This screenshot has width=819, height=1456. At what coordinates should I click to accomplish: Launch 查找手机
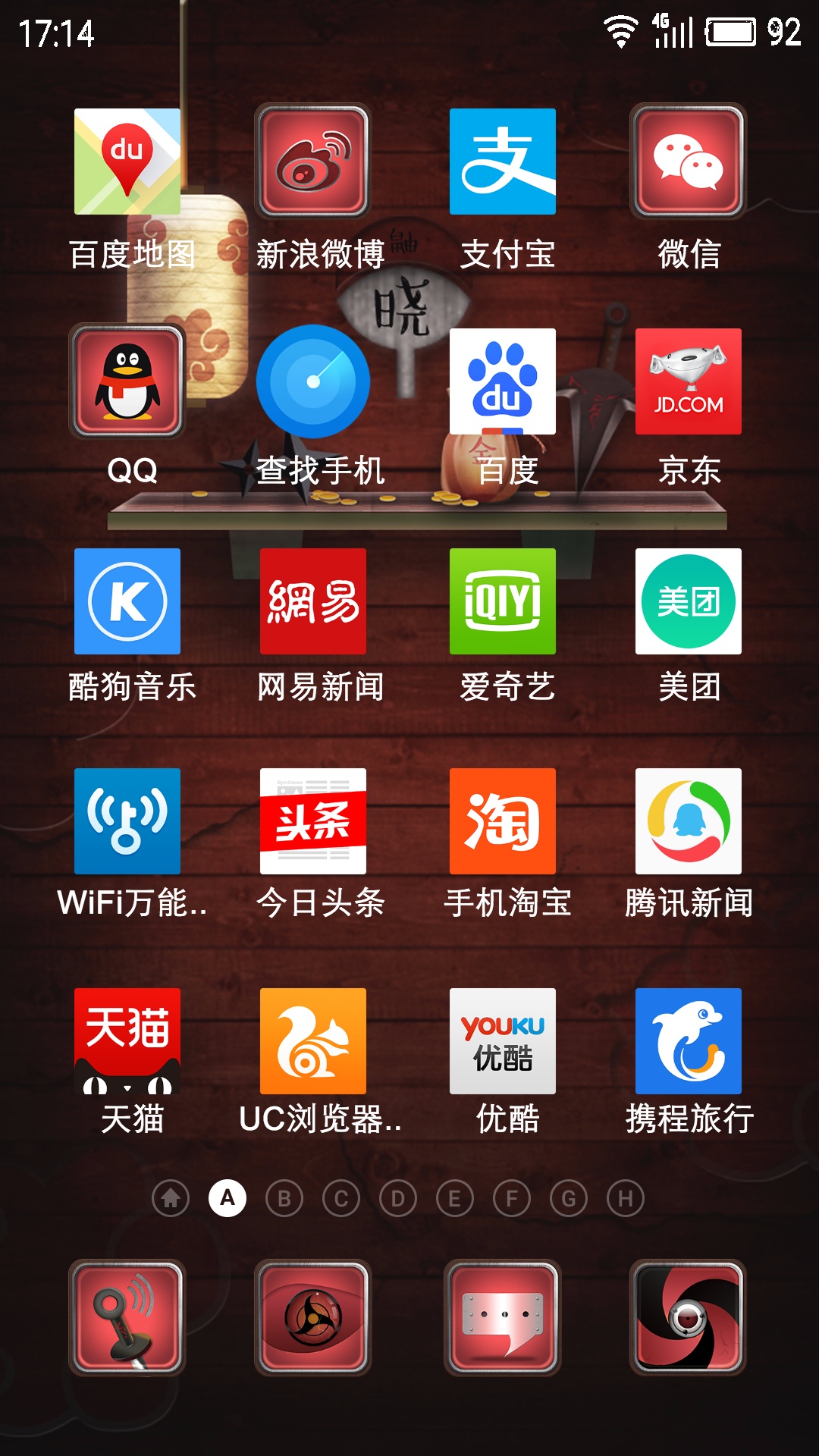pyautogui.click(x=312, y=381)
